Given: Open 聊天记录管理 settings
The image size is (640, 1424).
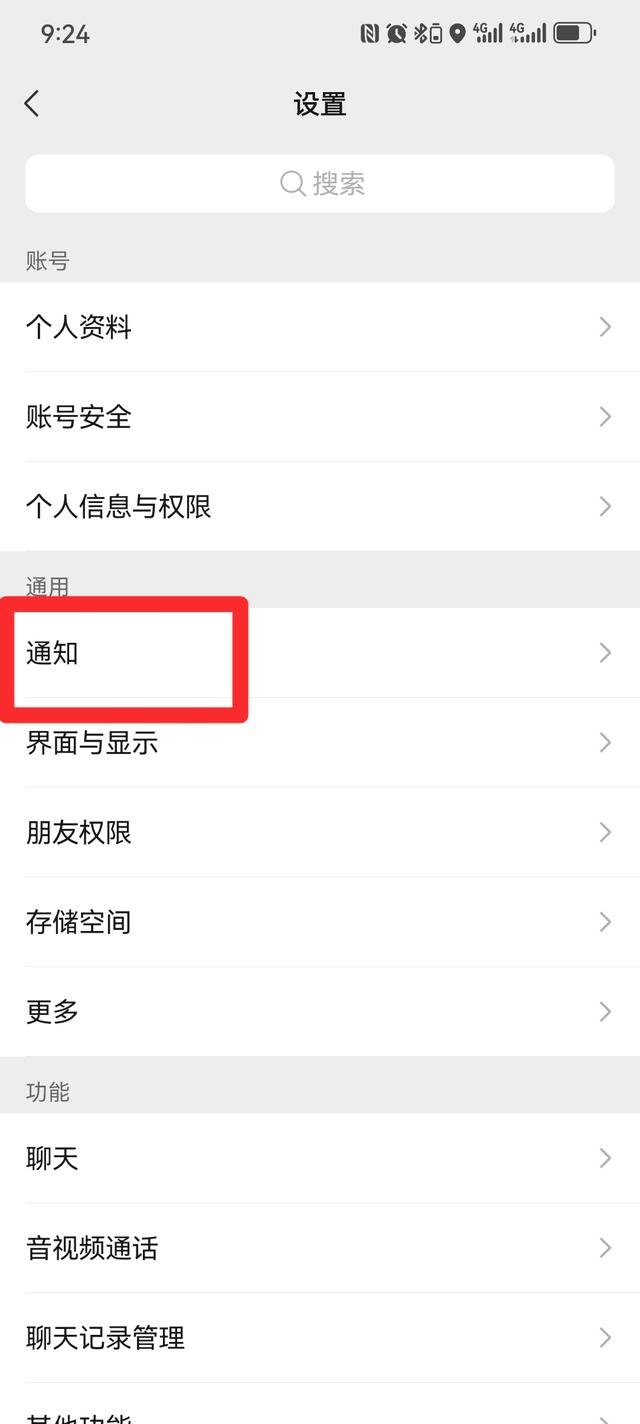Looking at the screenshot, I should pos(320,1338).
